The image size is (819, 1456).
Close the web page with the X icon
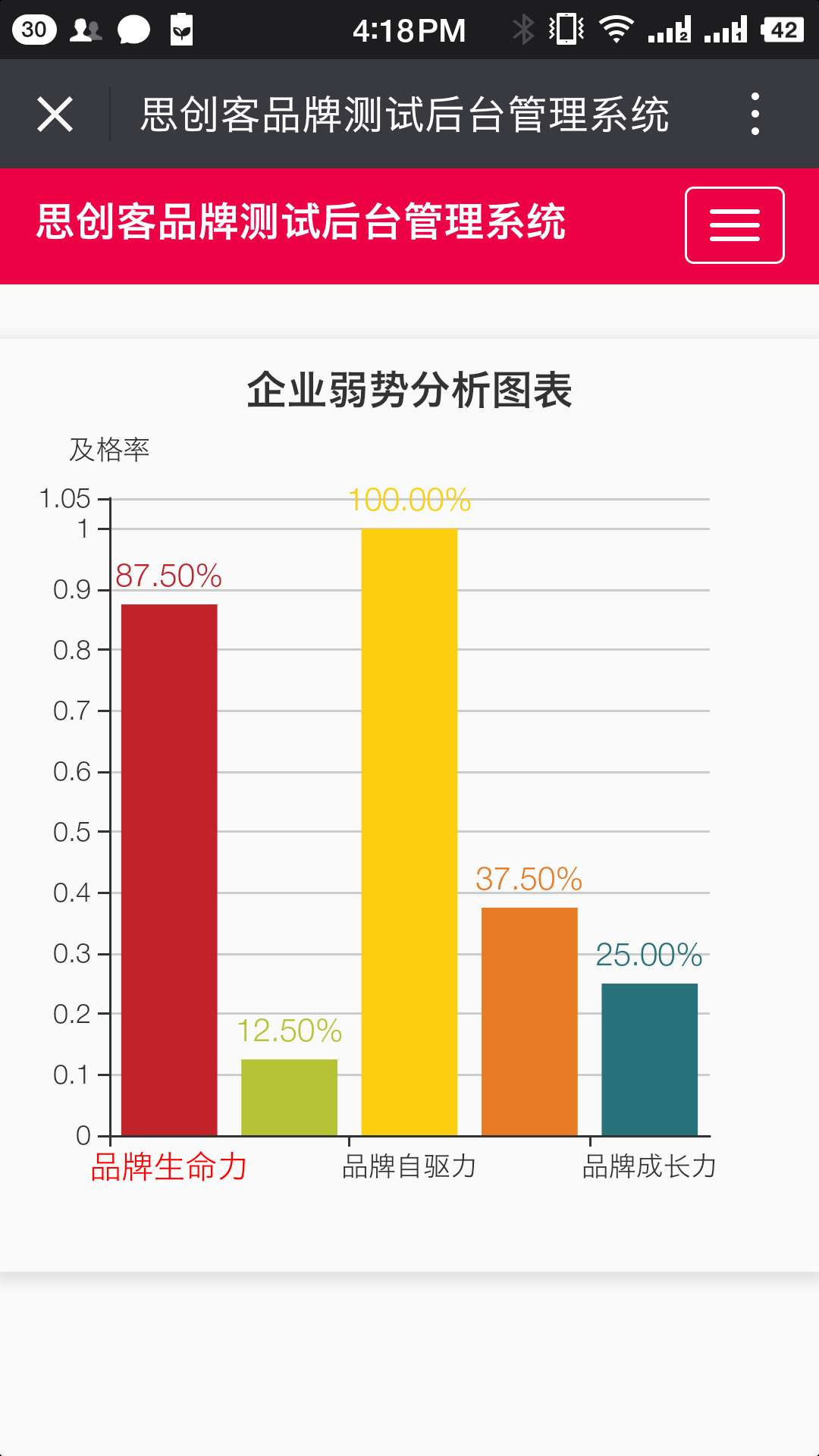point(55,115)
